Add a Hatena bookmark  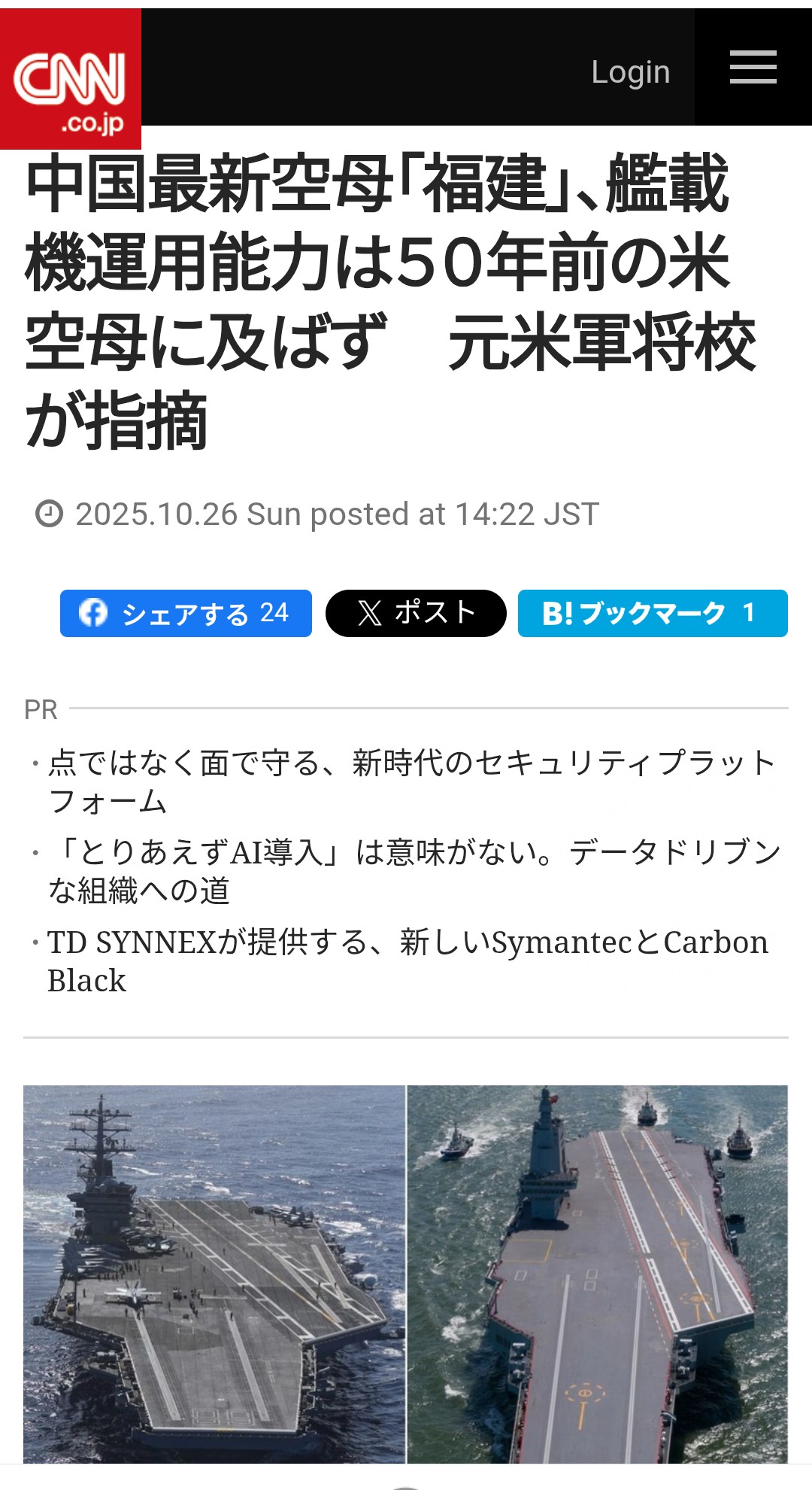click(652, 613)
